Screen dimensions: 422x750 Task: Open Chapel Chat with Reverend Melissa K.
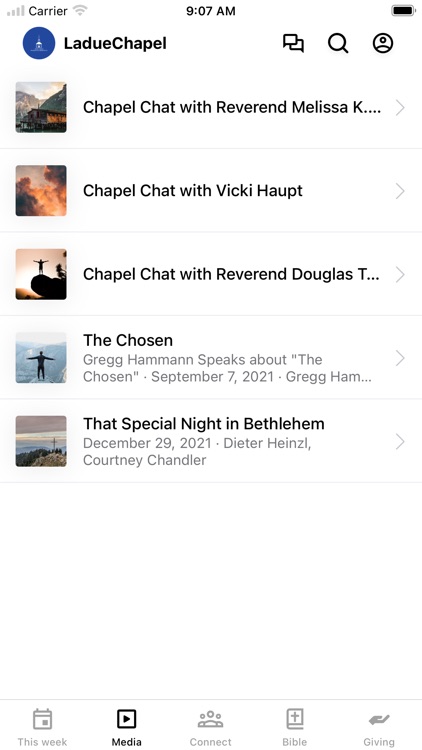[x=211, y=107]
